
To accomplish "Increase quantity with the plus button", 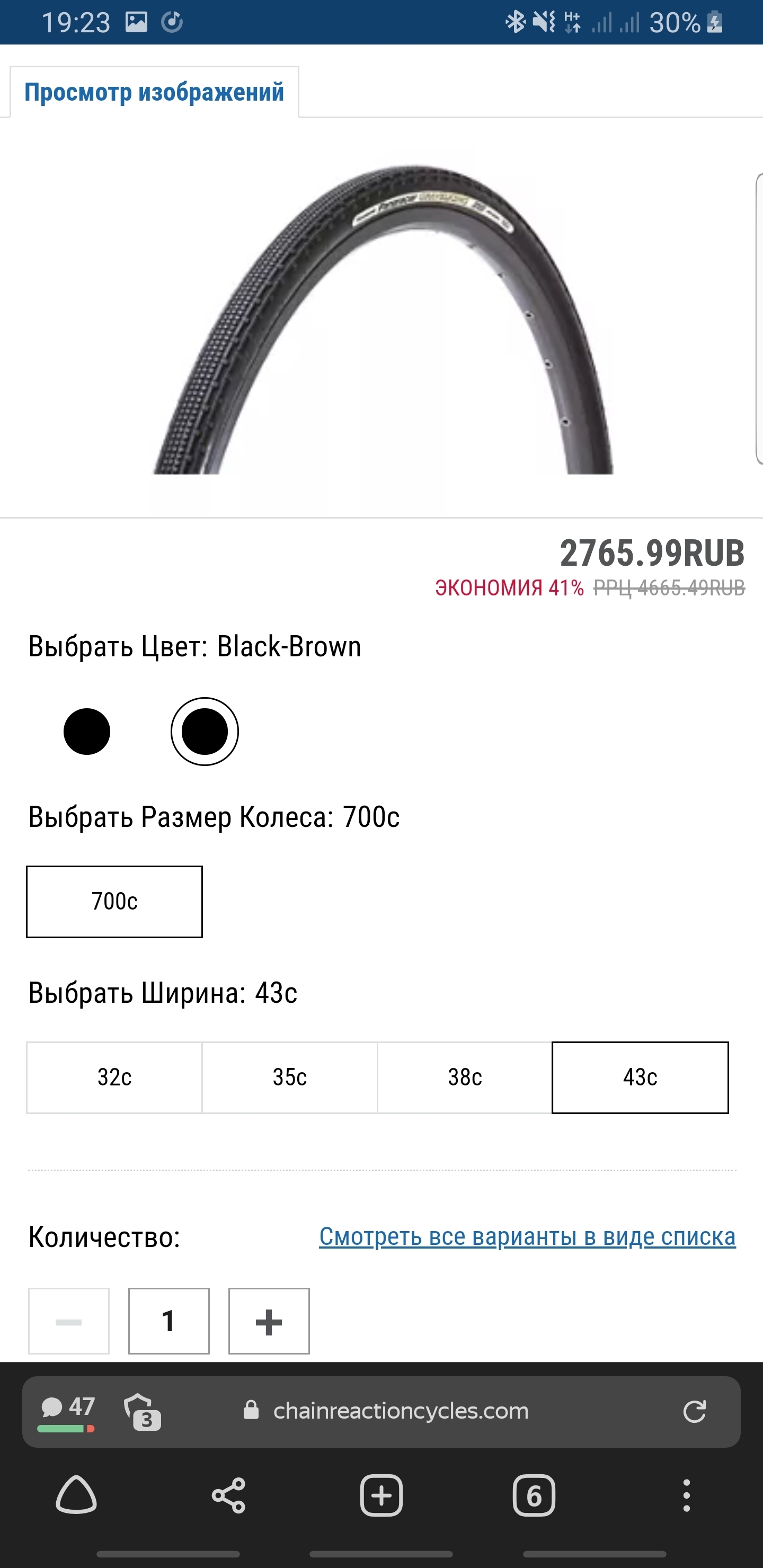I will point(269,1321).
